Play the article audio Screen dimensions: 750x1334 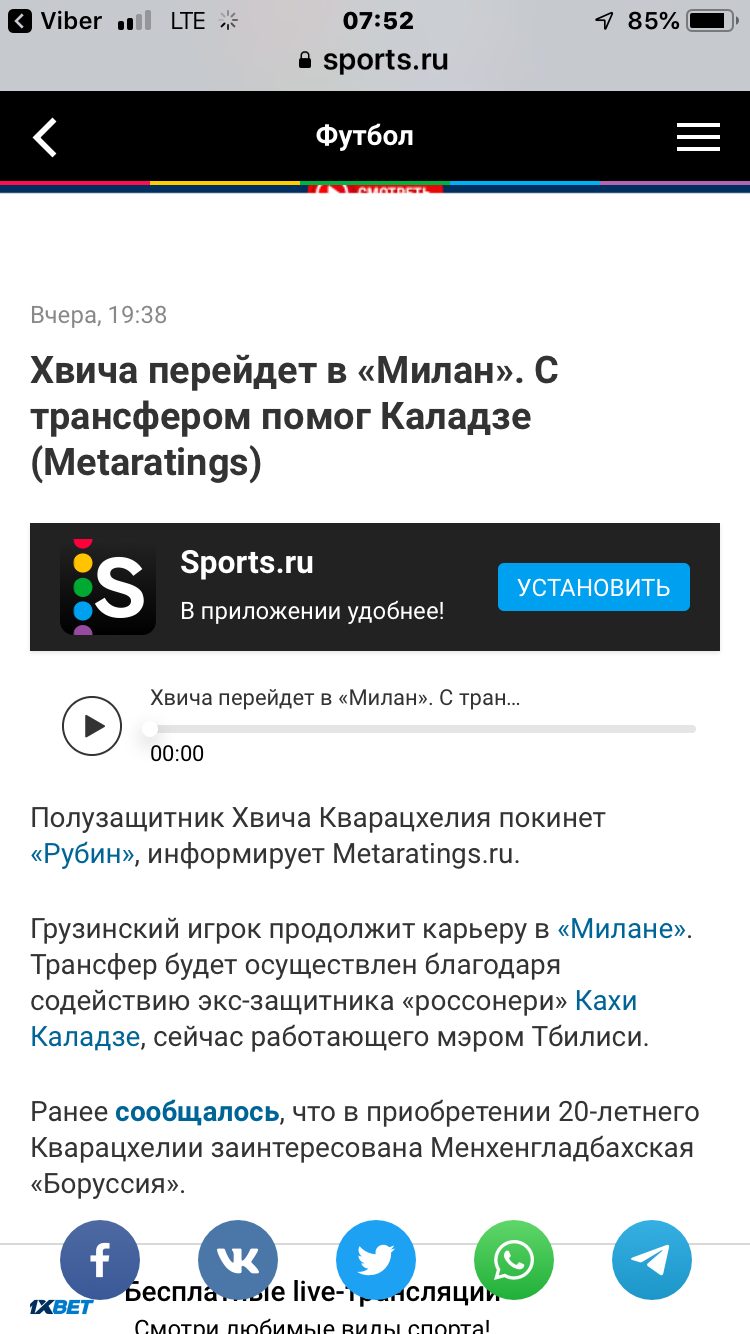[x=92, y=726]
